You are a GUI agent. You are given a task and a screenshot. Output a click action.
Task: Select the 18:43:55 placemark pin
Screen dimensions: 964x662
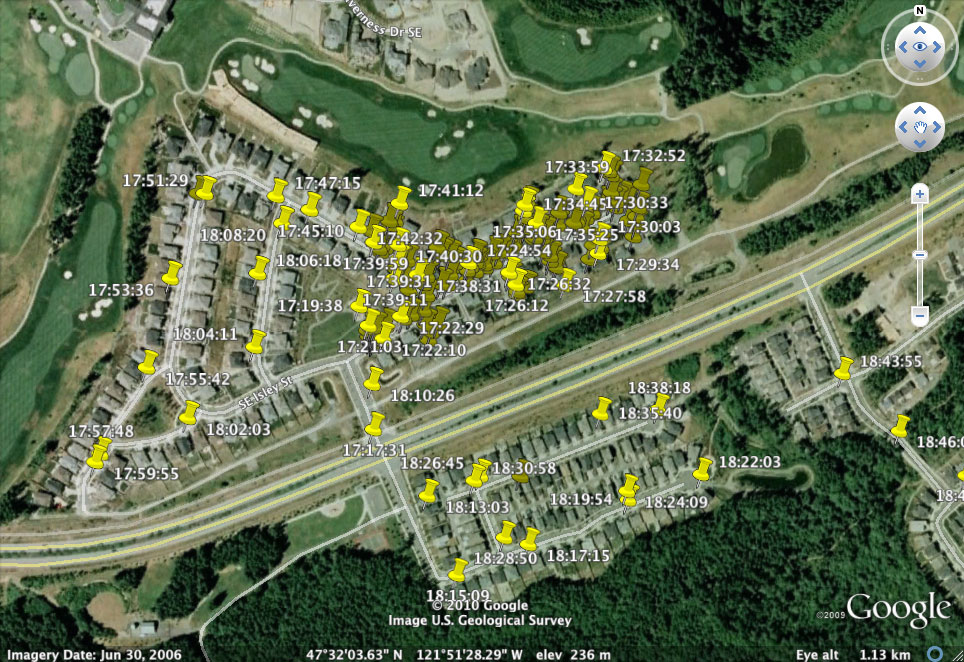point(844,370)
